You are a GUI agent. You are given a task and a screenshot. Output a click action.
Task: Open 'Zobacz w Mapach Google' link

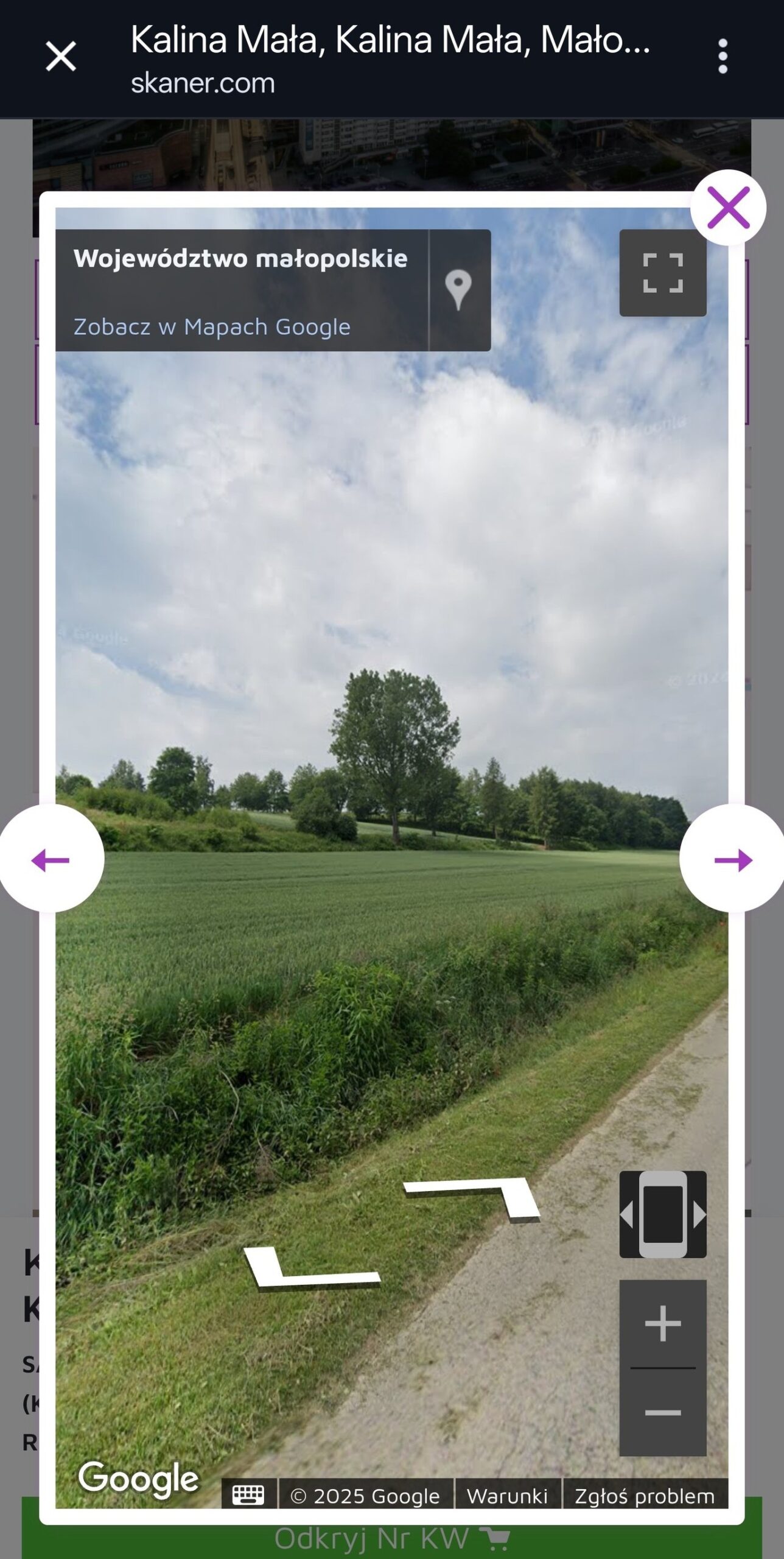coord(212,327)
